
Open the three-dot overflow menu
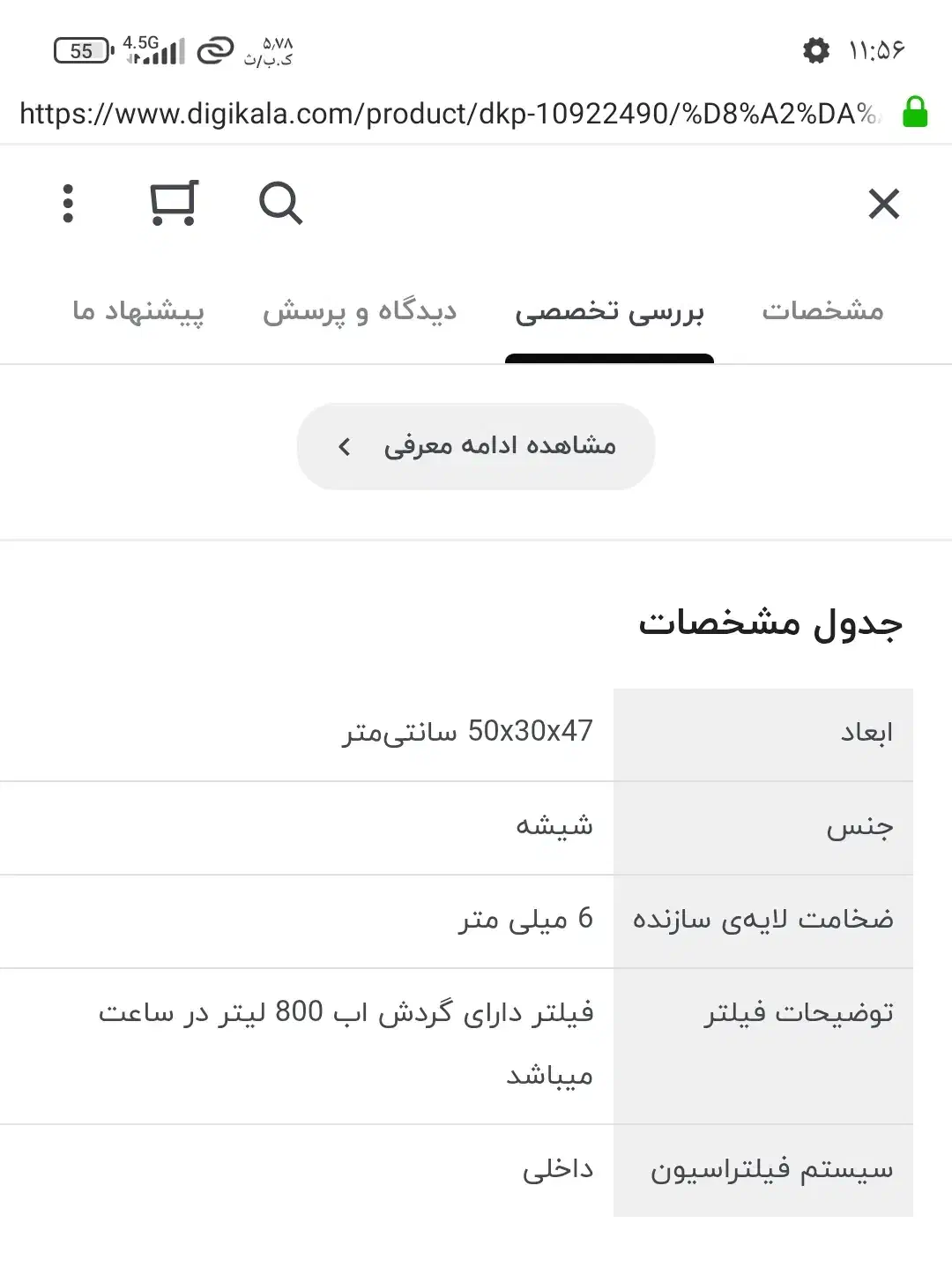point(70,204)
